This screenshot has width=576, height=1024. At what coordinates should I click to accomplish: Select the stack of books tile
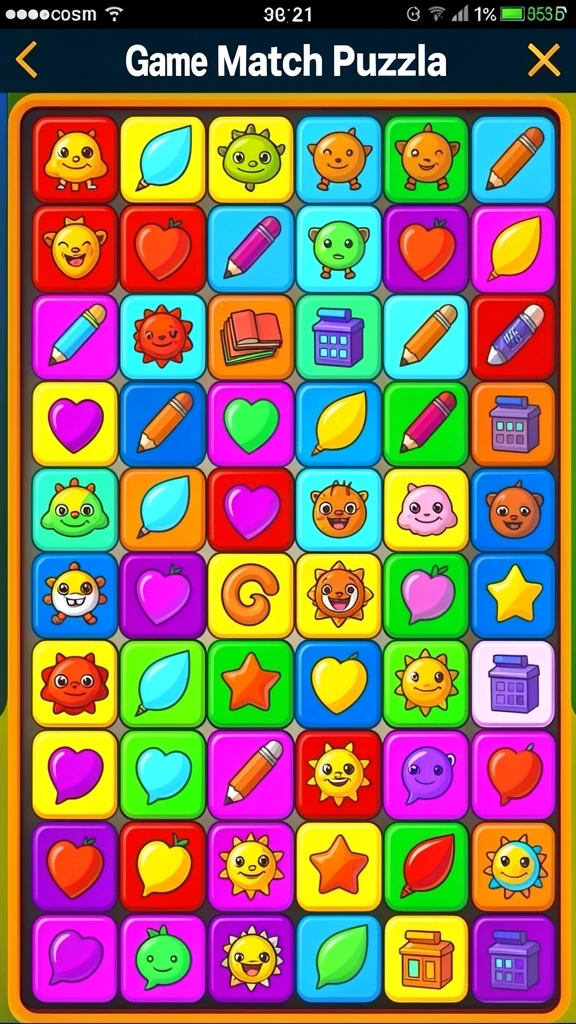[x=251, y=336]
